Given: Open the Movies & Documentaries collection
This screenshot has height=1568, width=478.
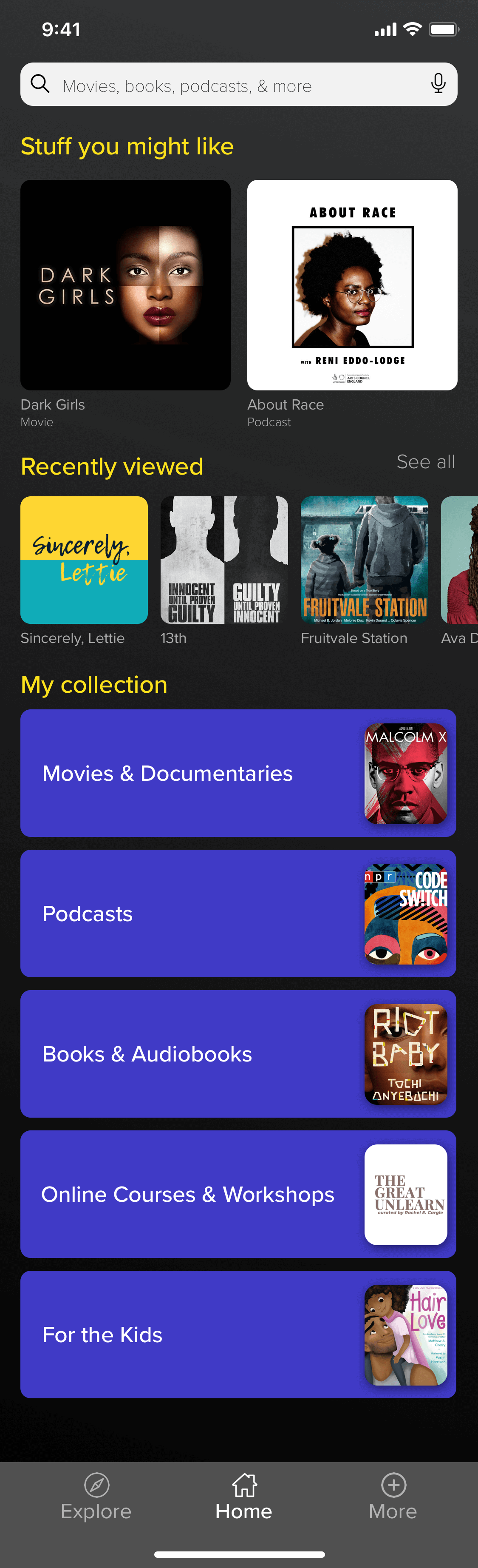Looking at the screenshot, I should point(238,773).
